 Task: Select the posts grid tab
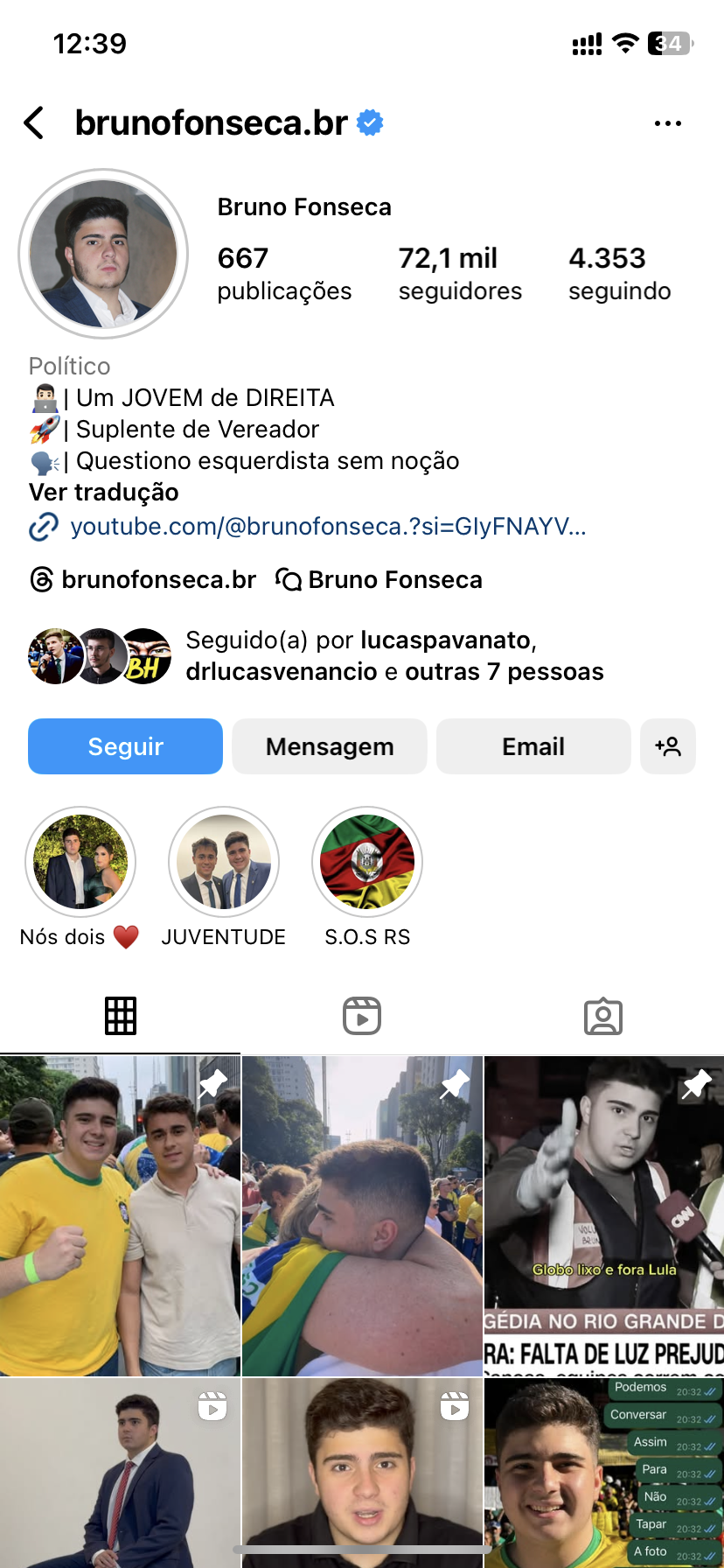121,1016
